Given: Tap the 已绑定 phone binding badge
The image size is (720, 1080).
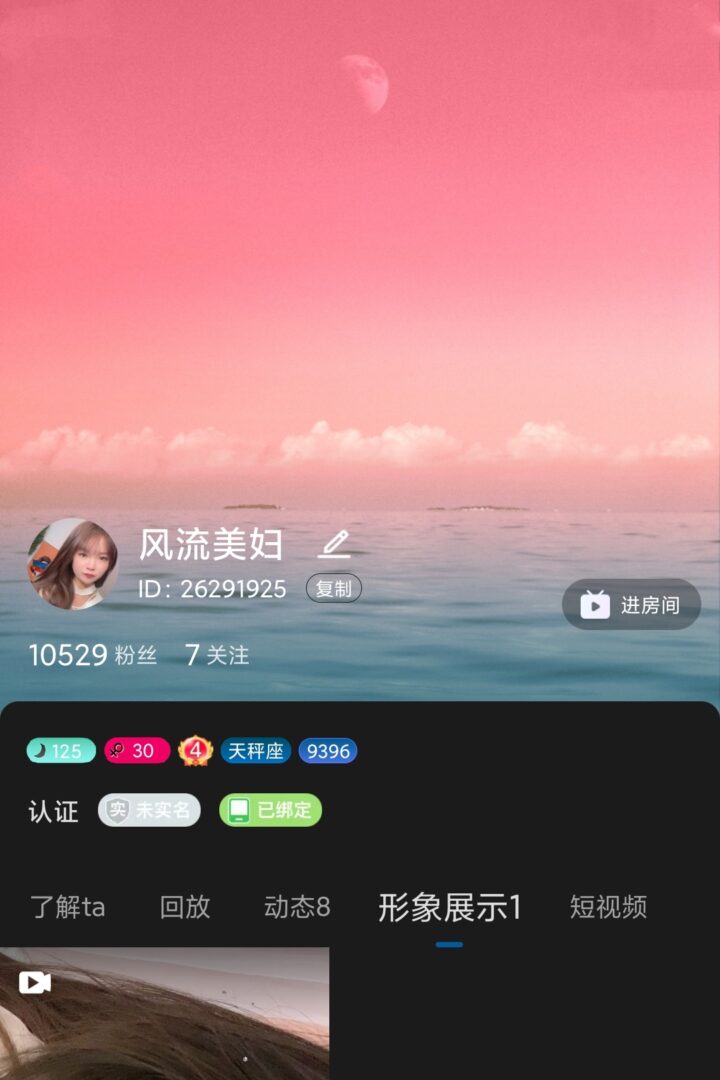Looking at the screenshot, I should [x=270, y=810].
